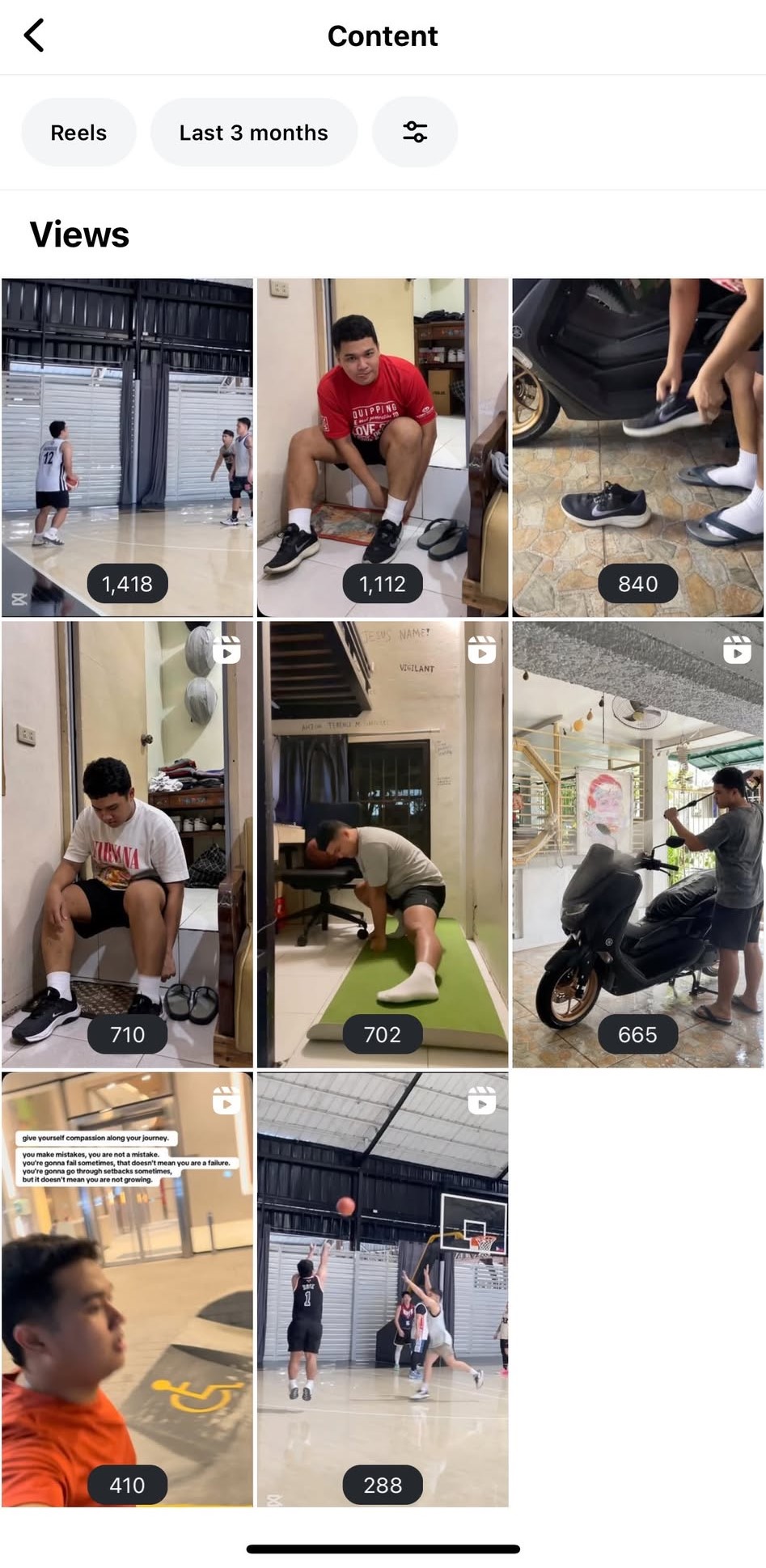Screen dimensions: 766x1568
Task: Open the reel with 710 views
Action: pos(127,843)
